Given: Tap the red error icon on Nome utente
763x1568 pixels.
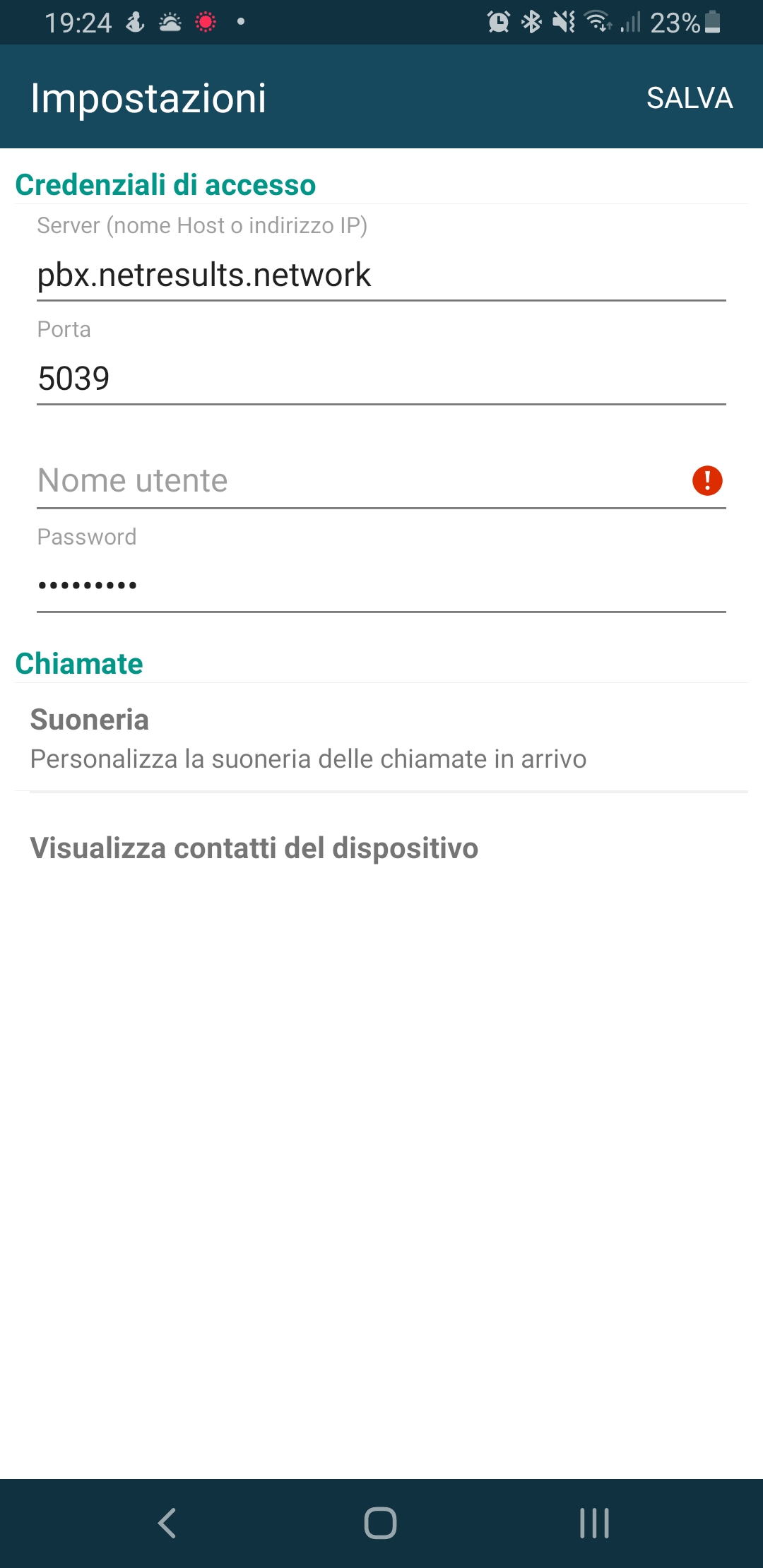Looking at the screenshot, I should 707,481.
